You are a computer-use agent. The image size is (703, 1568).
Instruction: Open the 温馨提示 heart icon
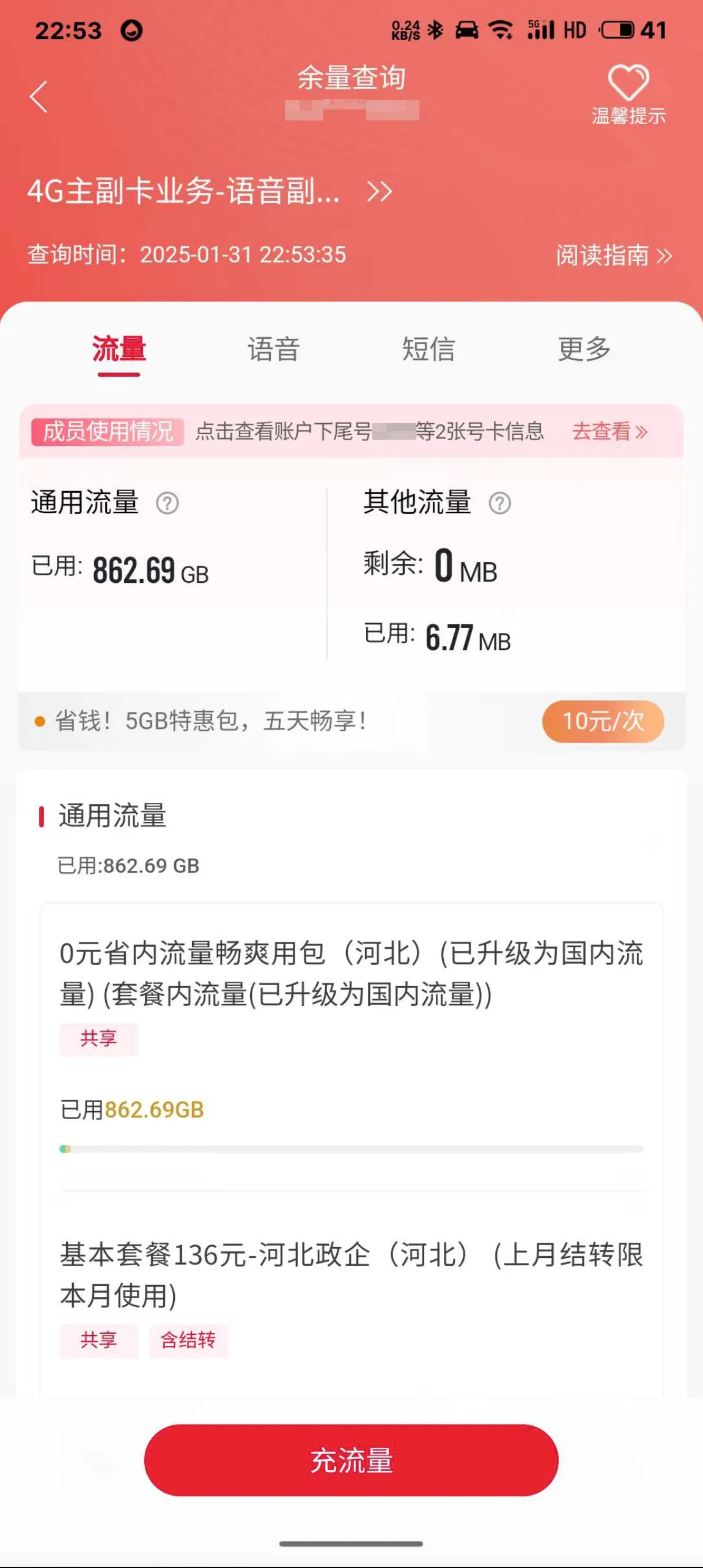coord(628,93)
